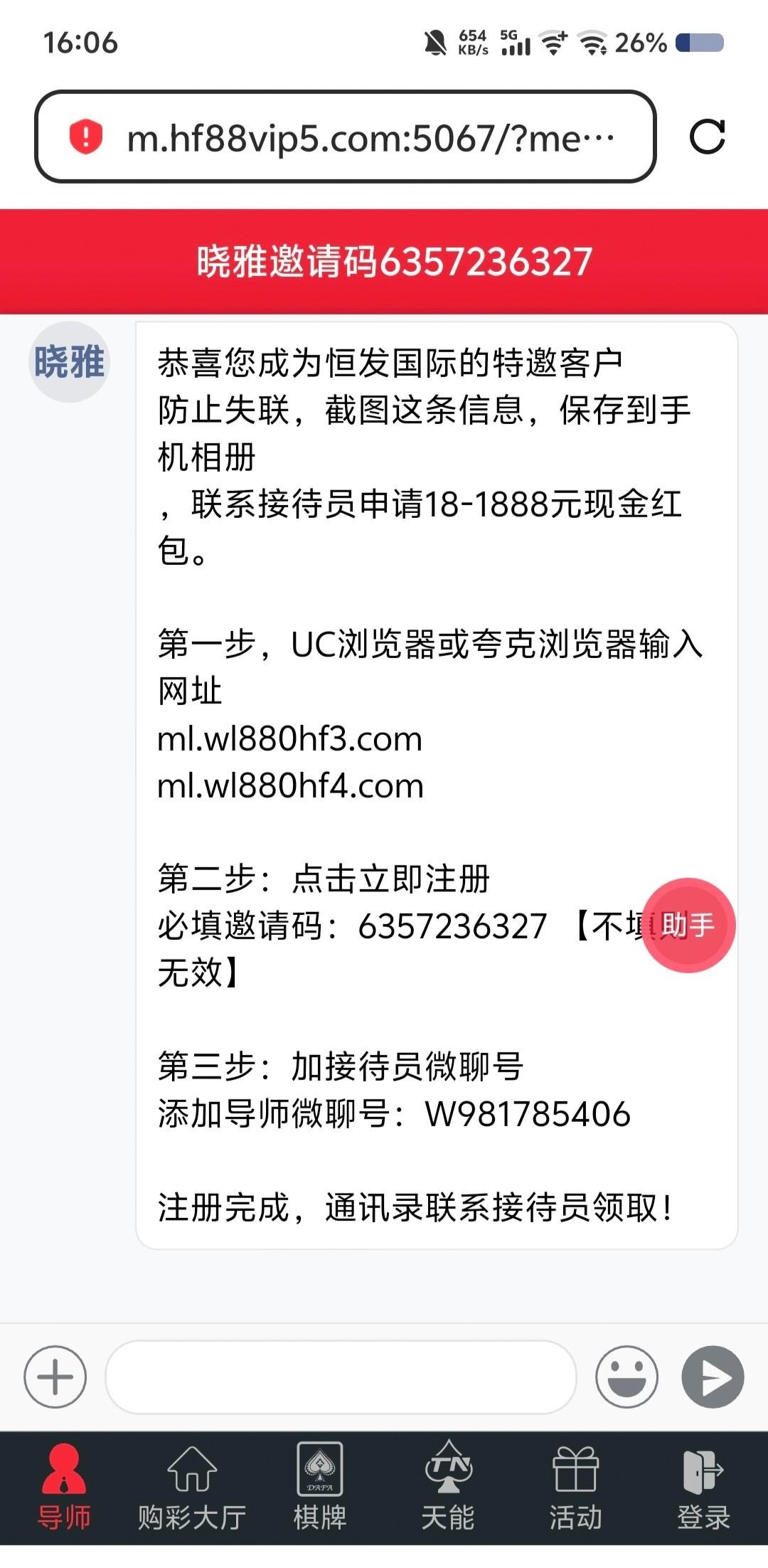The width and height of the screenshot is (768, 1568).
Task: Focus the chat message input box
Action: pyautogui.click(x=340, y=1377)
